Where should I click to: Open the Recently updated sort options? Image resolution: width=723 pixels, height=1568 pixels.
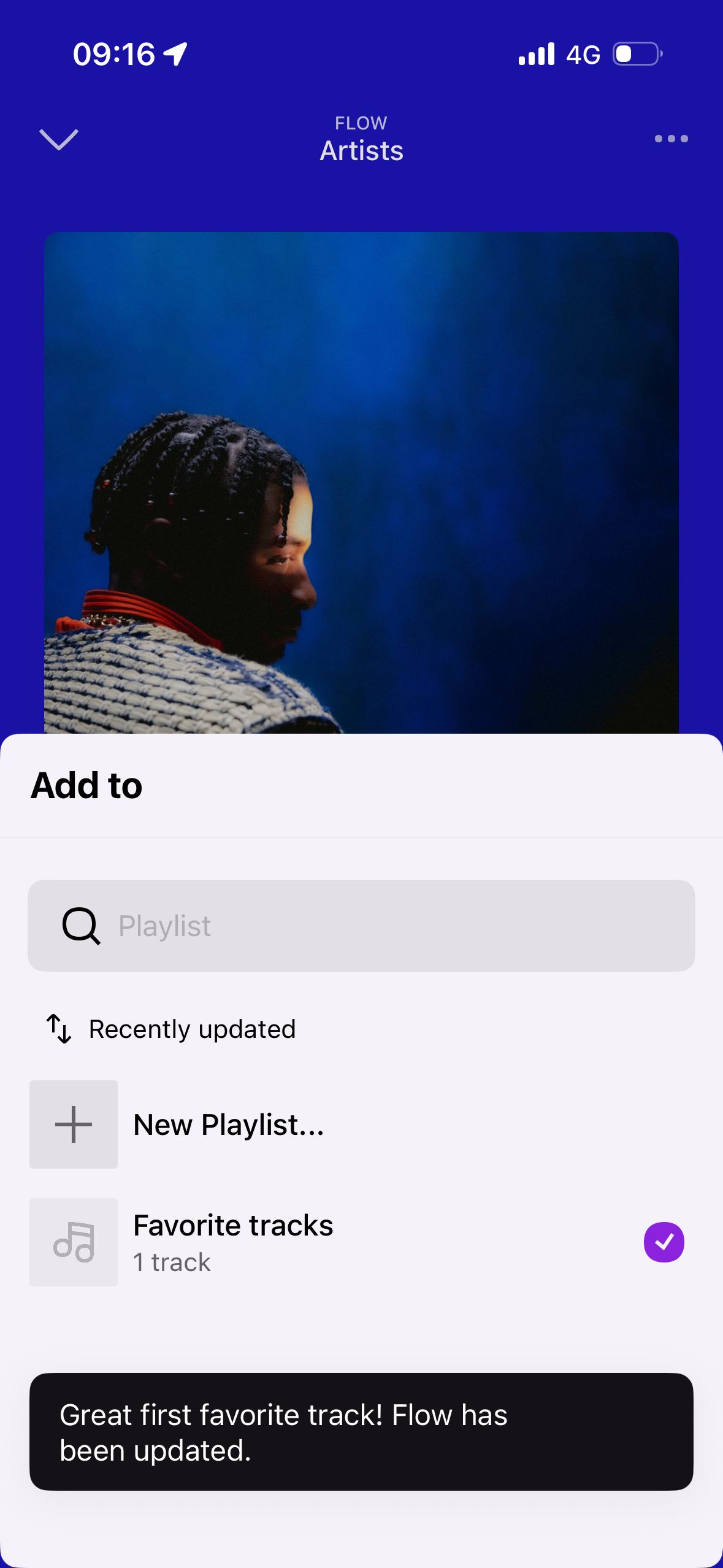(192, 1029)
